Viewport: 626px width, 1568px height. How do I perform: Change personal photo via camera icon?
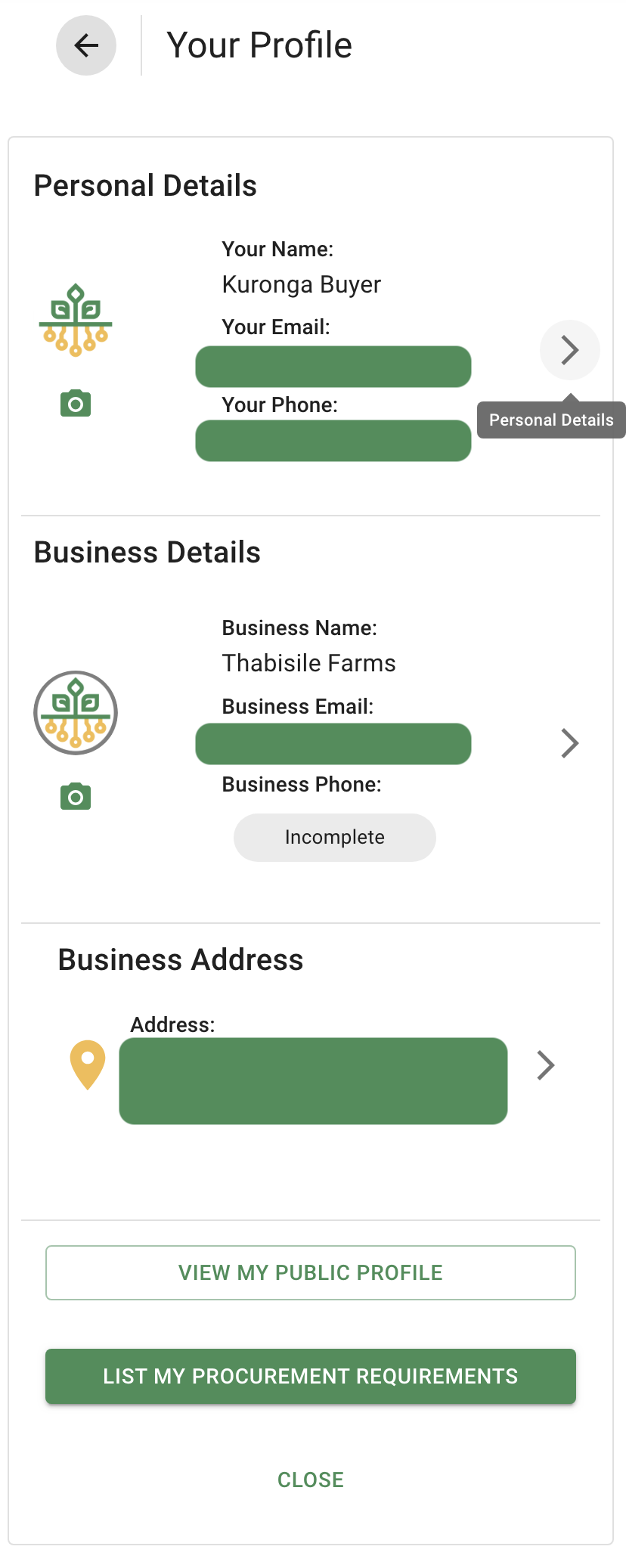click(x=76, y=404)
